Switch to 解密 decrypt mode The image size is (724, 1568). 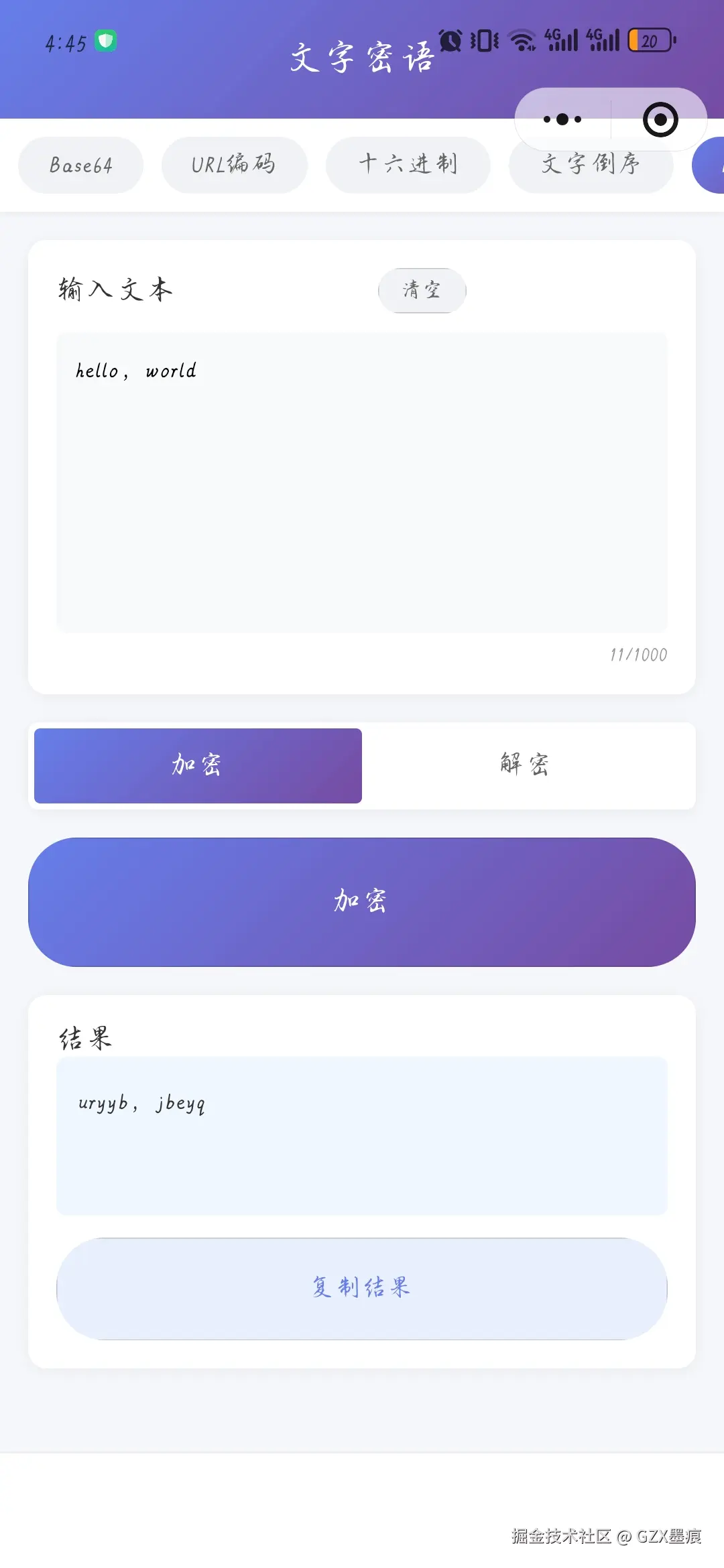(525, 765)
